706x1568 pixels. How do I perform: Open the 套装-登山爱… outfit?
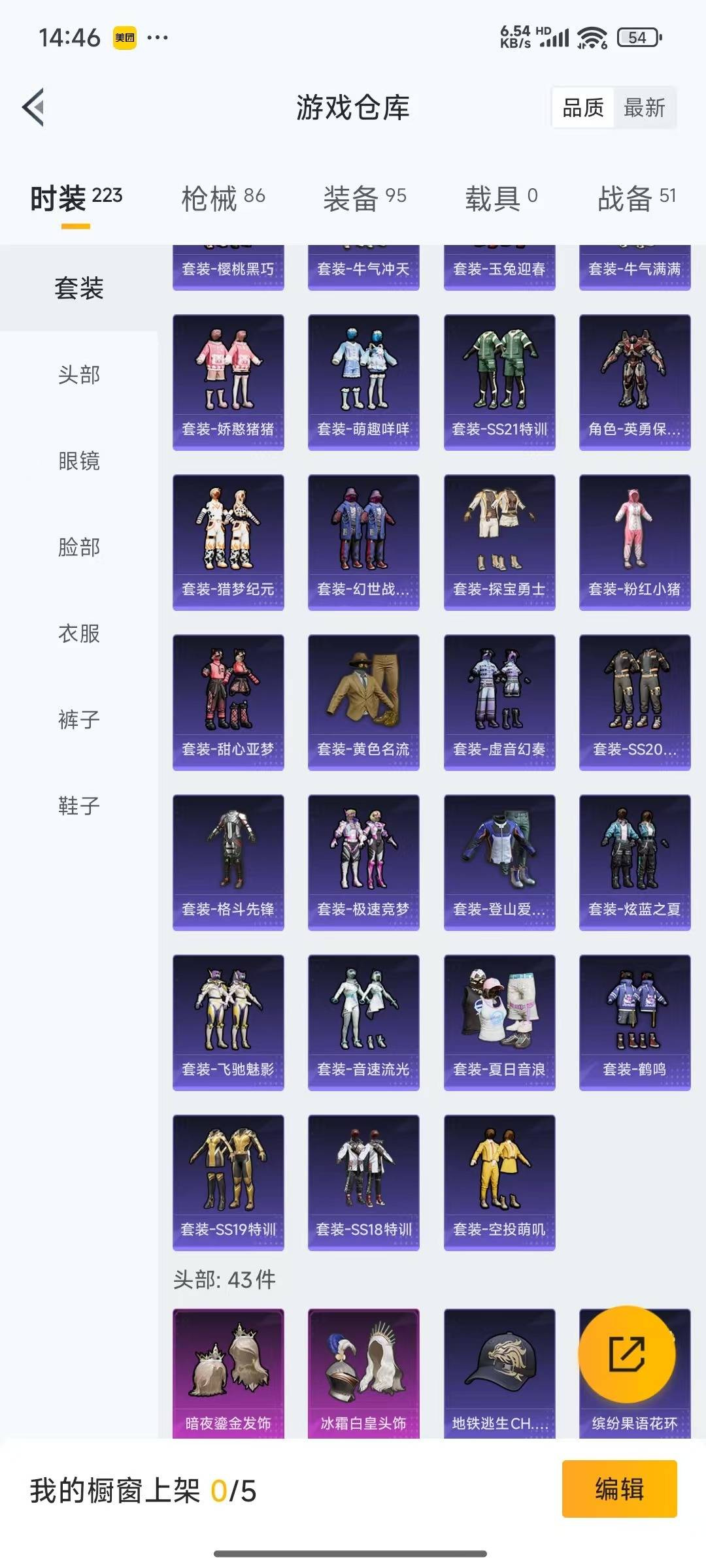(x=499, y=862)
